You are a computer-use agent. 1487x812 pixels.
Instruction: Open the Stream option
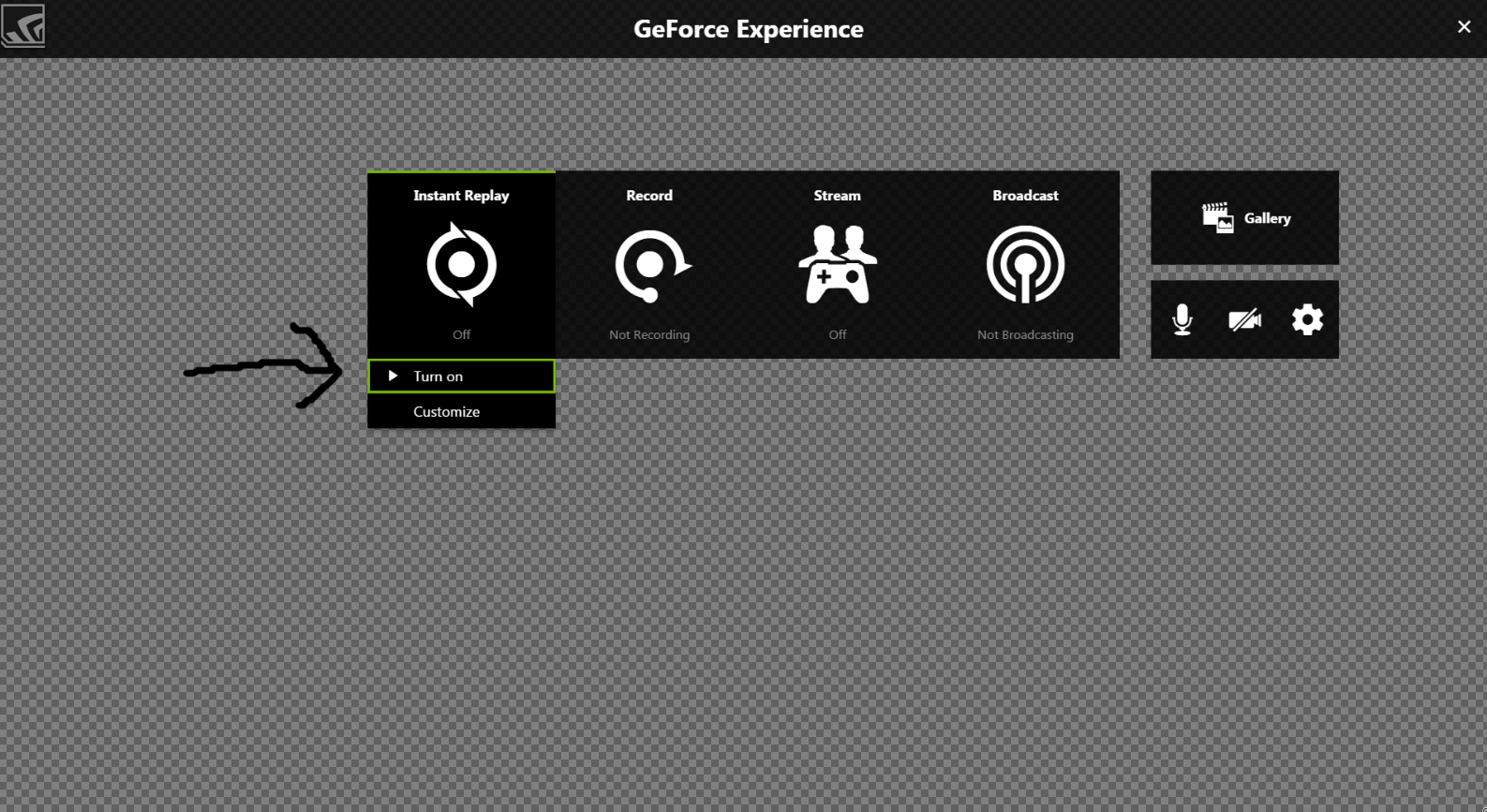837,265
